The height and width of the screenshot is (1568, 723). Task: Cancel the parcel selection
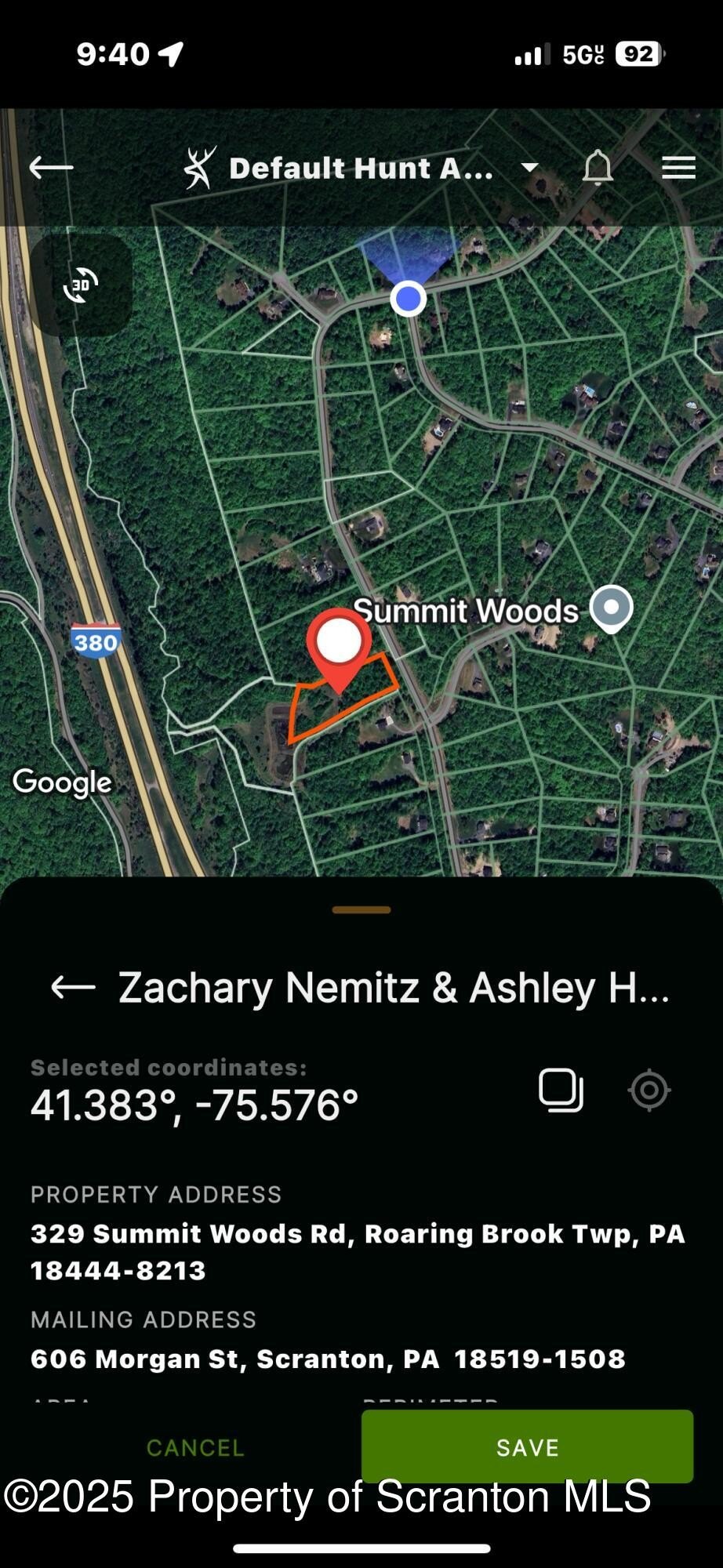(195, 1447)
